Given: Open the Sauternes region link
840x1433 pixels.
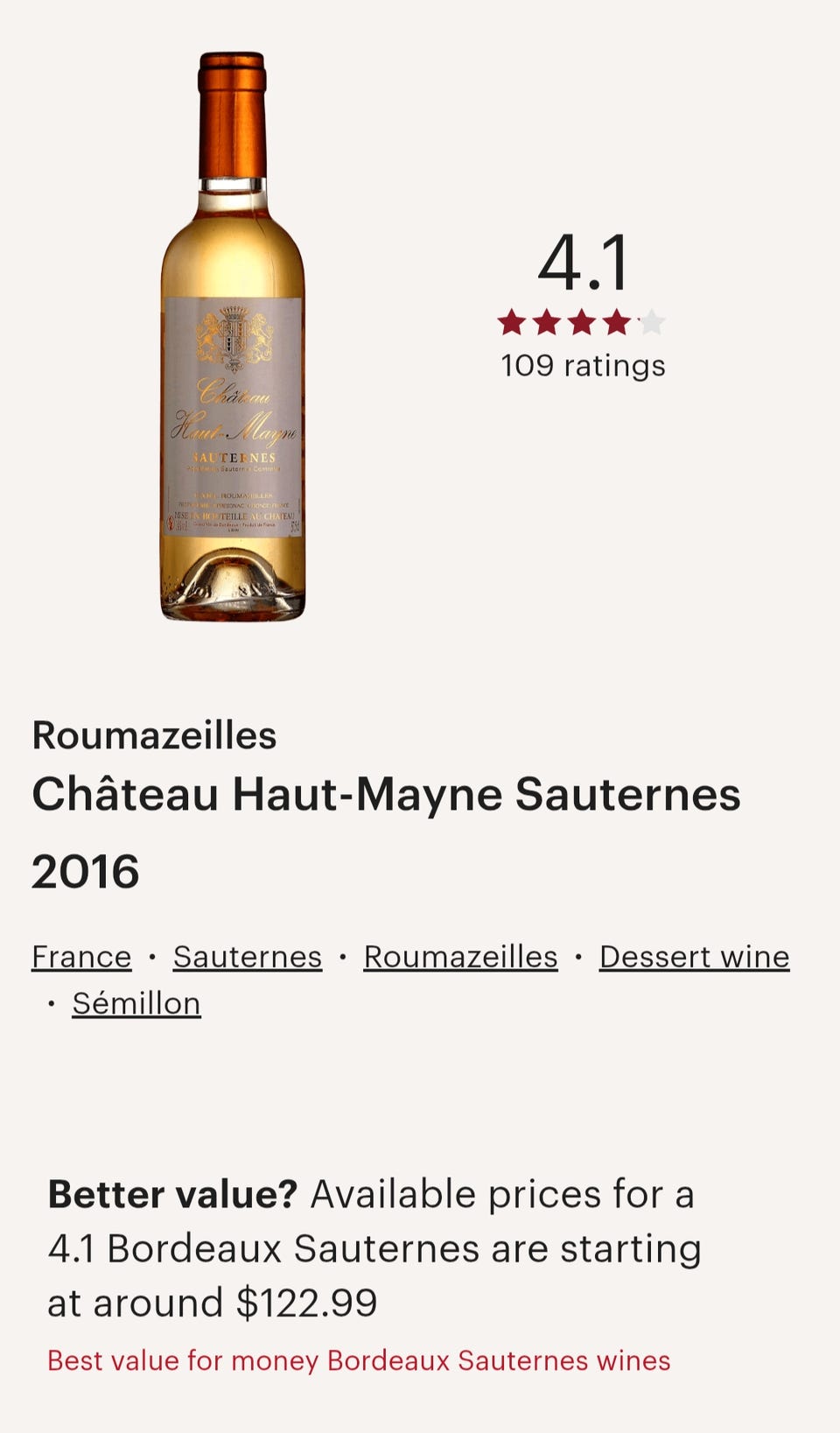Looking at the screenshot, I should click(x=247, y=957).
